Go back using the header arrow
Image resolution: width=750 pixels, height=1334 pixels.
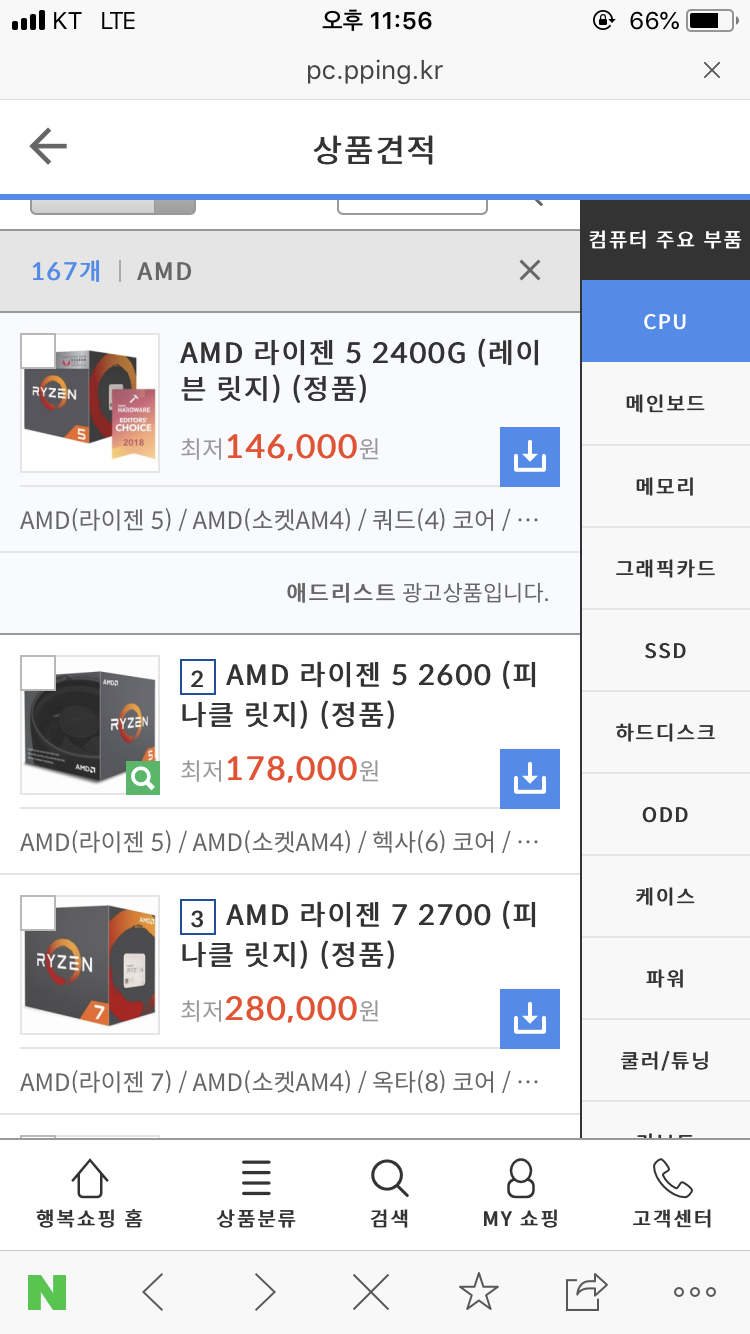[48, 148]
